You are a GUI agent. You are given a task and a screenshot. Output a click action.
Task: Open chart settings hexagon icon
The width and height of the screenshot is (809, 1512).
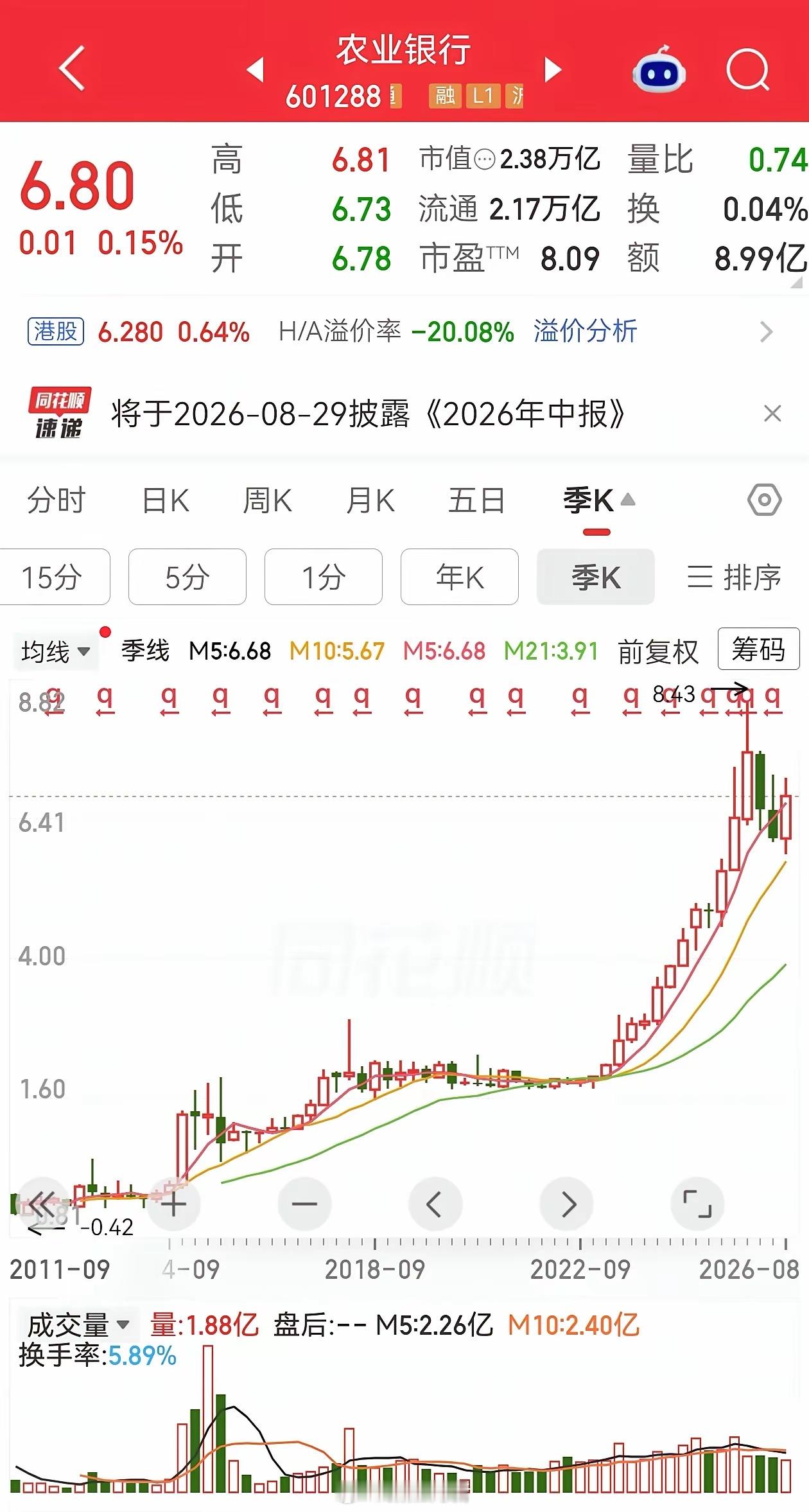[765, 500]
